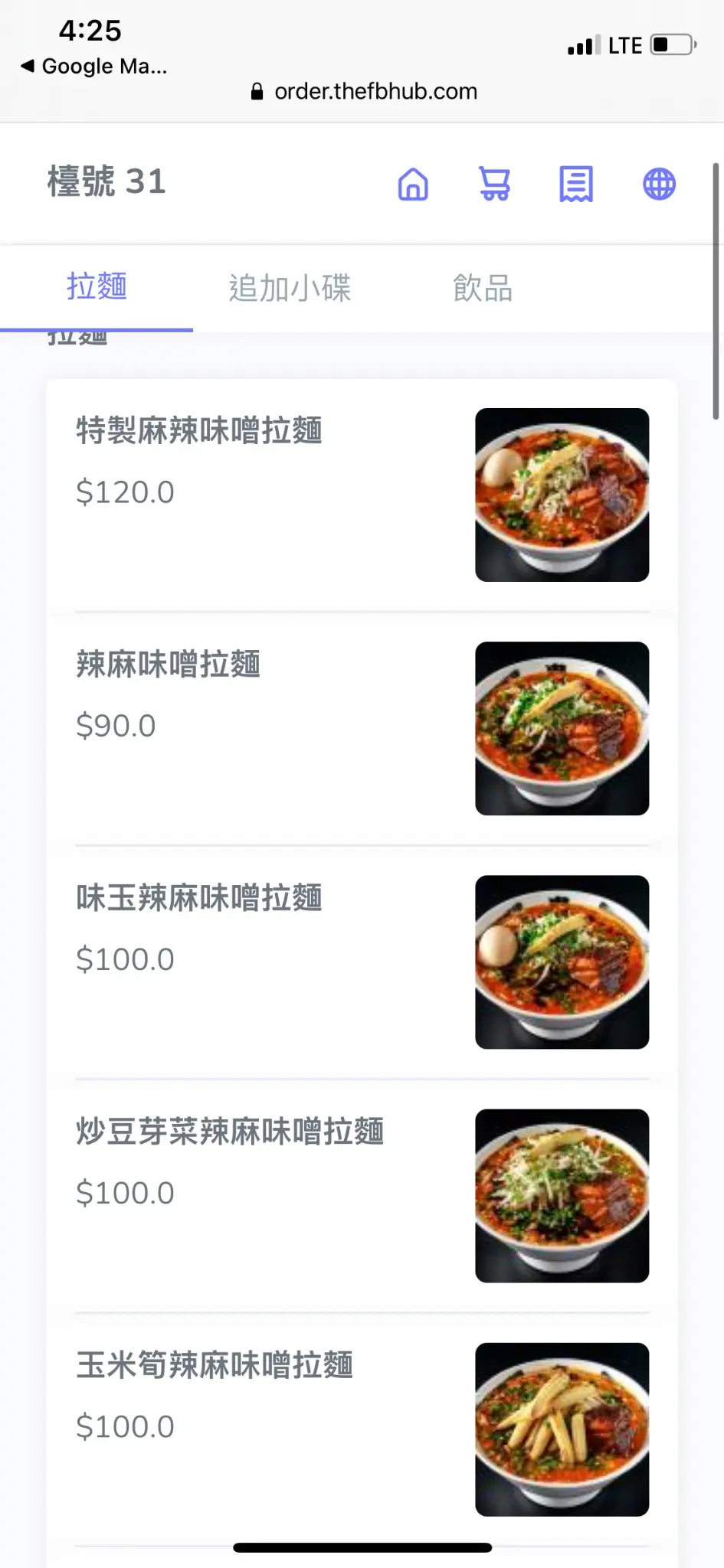Select the 拉麵 tab
The image size is (724, 1568).
point(97,287)
